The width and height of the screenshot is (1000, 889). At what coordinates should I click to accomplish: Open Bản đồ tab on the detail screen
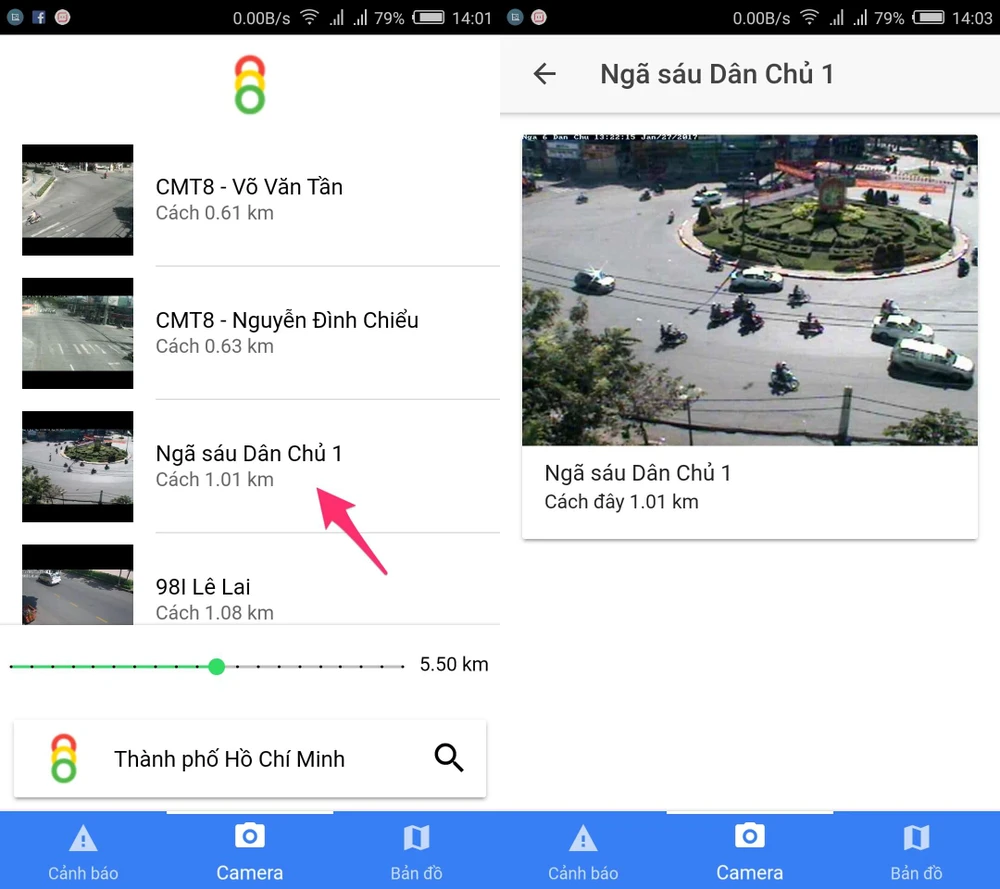pyautogui.click(x=916, y=852)
